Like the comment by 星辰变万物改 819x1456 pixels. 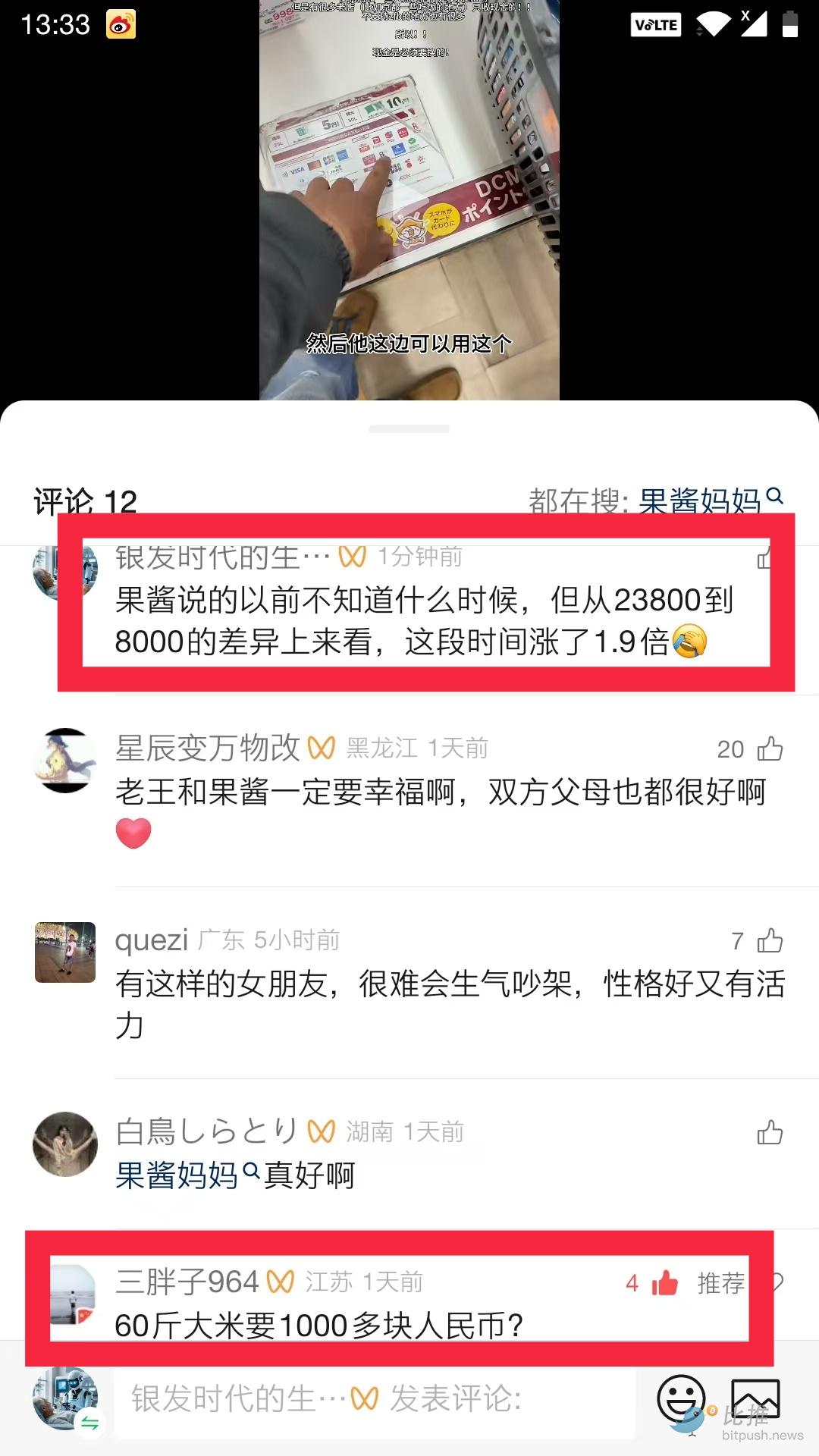point(770,748)
